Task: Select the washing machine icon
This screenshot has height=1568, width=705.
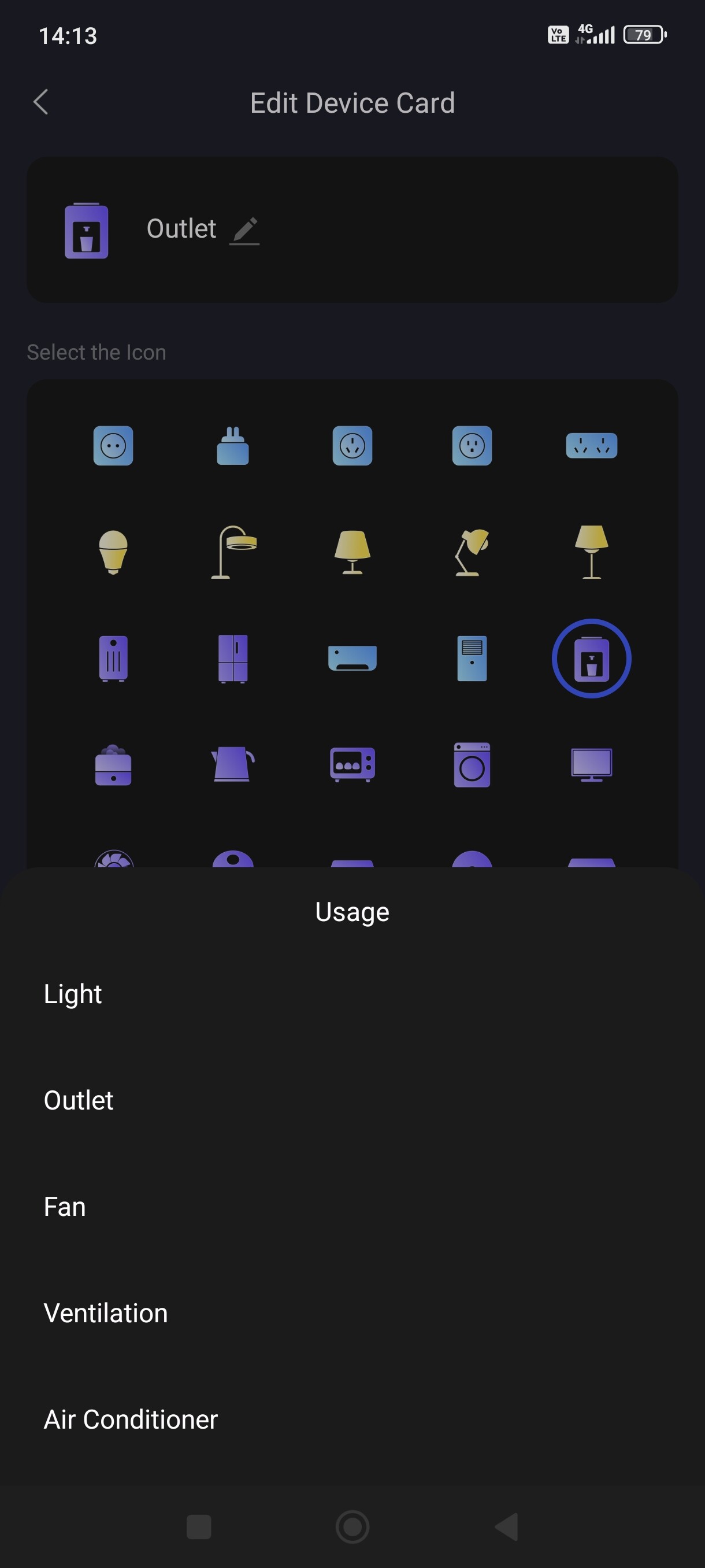Action: [x=472, y=765]
